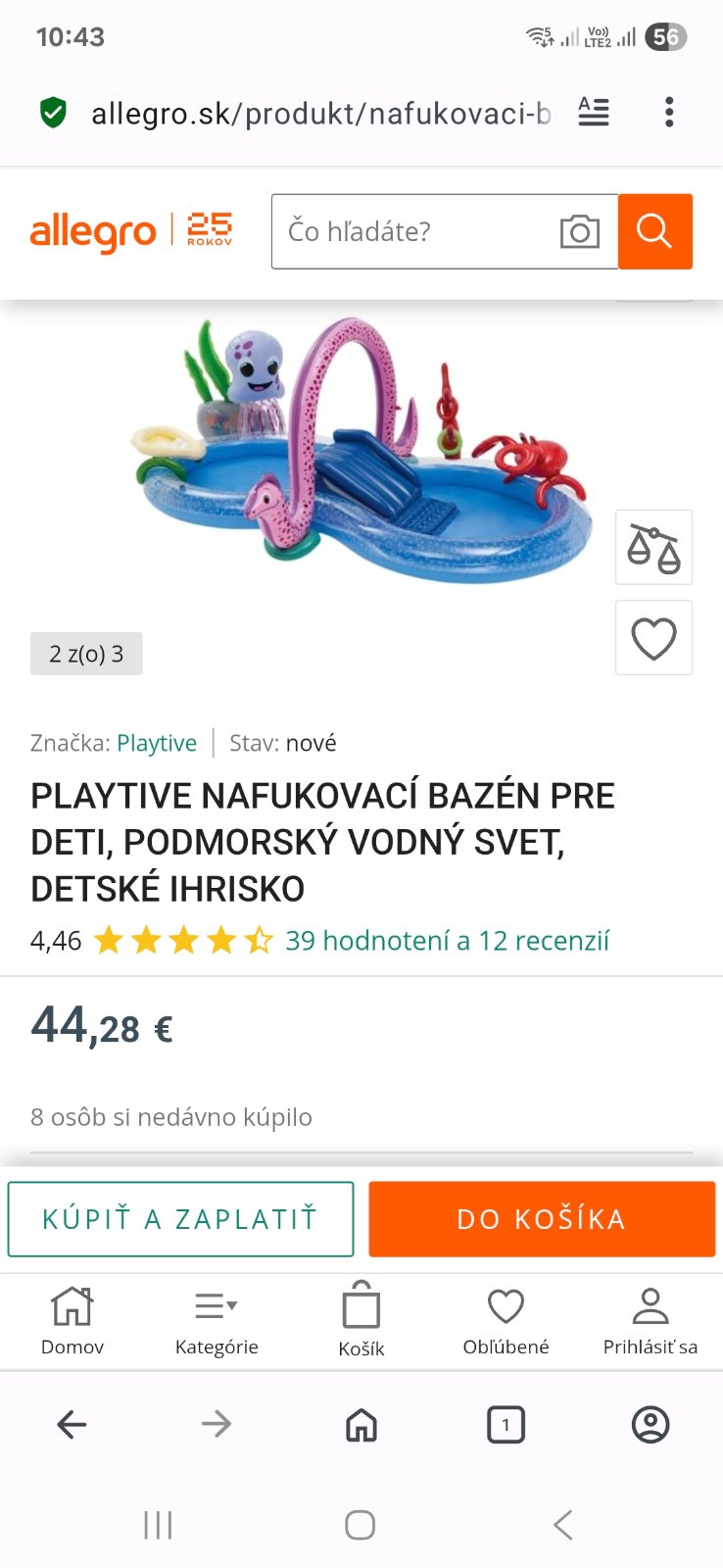This screenshot has width=723, height=1568.
Task: Open browser reader mode icon
Action: coord(594,113)
